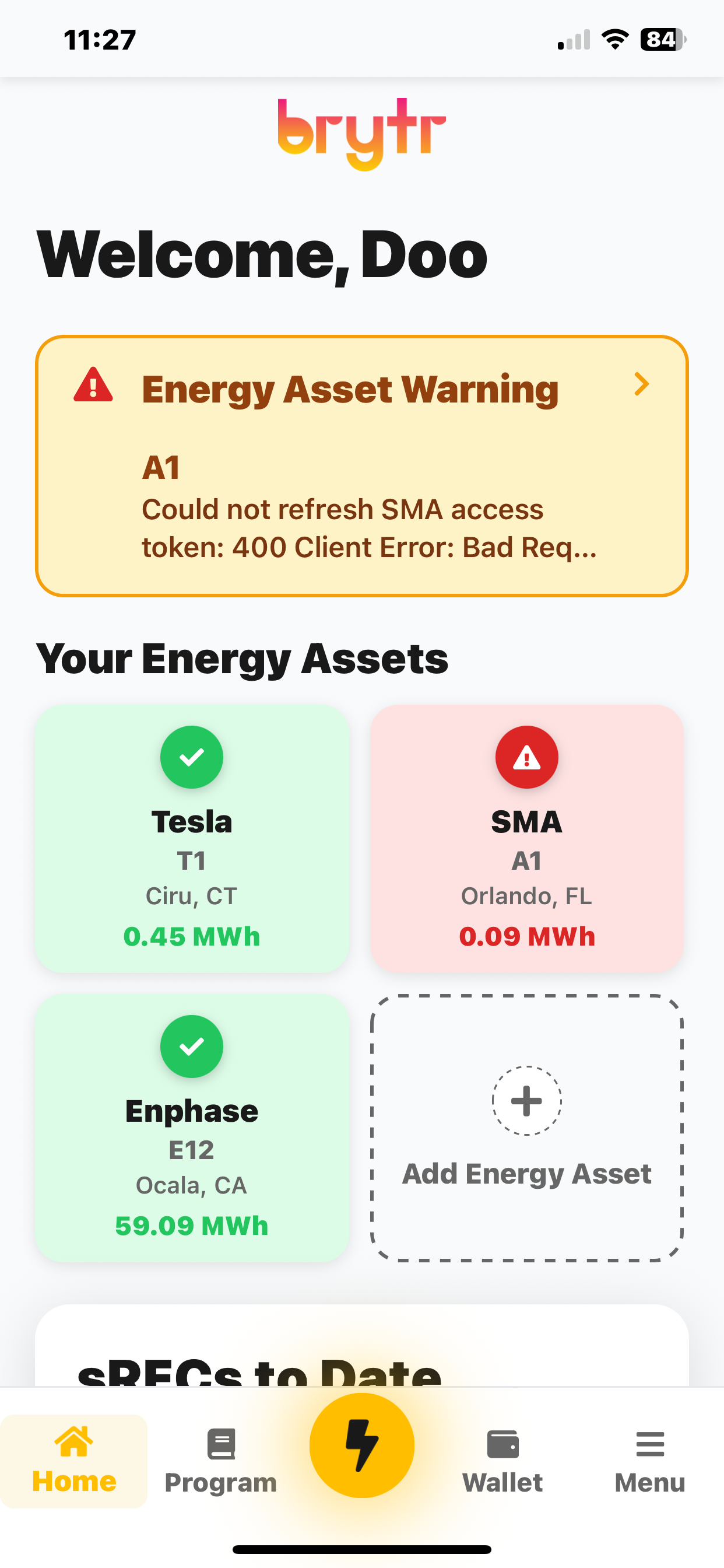Go to the Wallet tab
Image resolution: width=724 pixels, height=1568 pixels.
pyautogui.click(x=502, y=1461)
